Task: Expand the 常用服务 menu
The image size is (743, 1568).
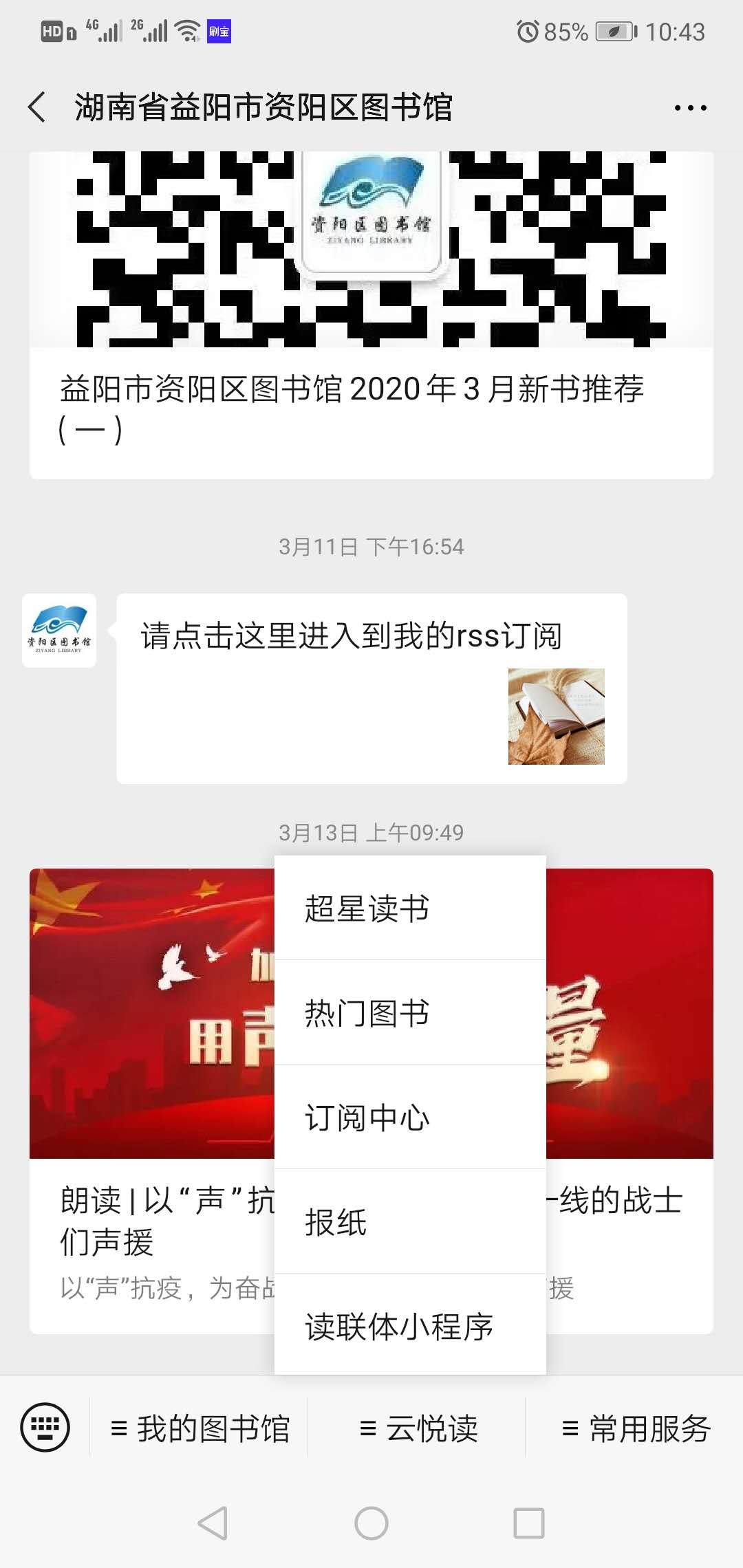Action: coord(636,1428)
